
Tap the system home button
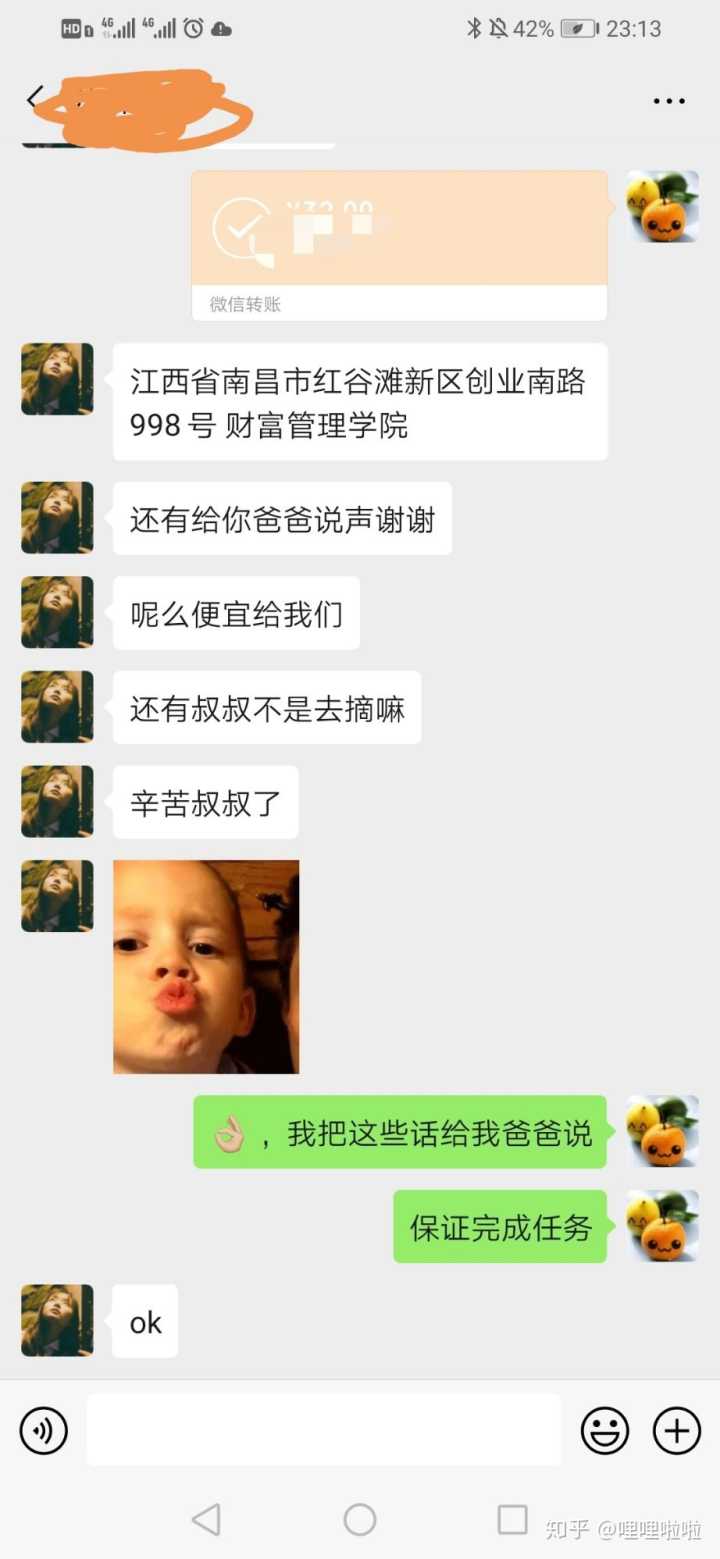coord(360,1520)
